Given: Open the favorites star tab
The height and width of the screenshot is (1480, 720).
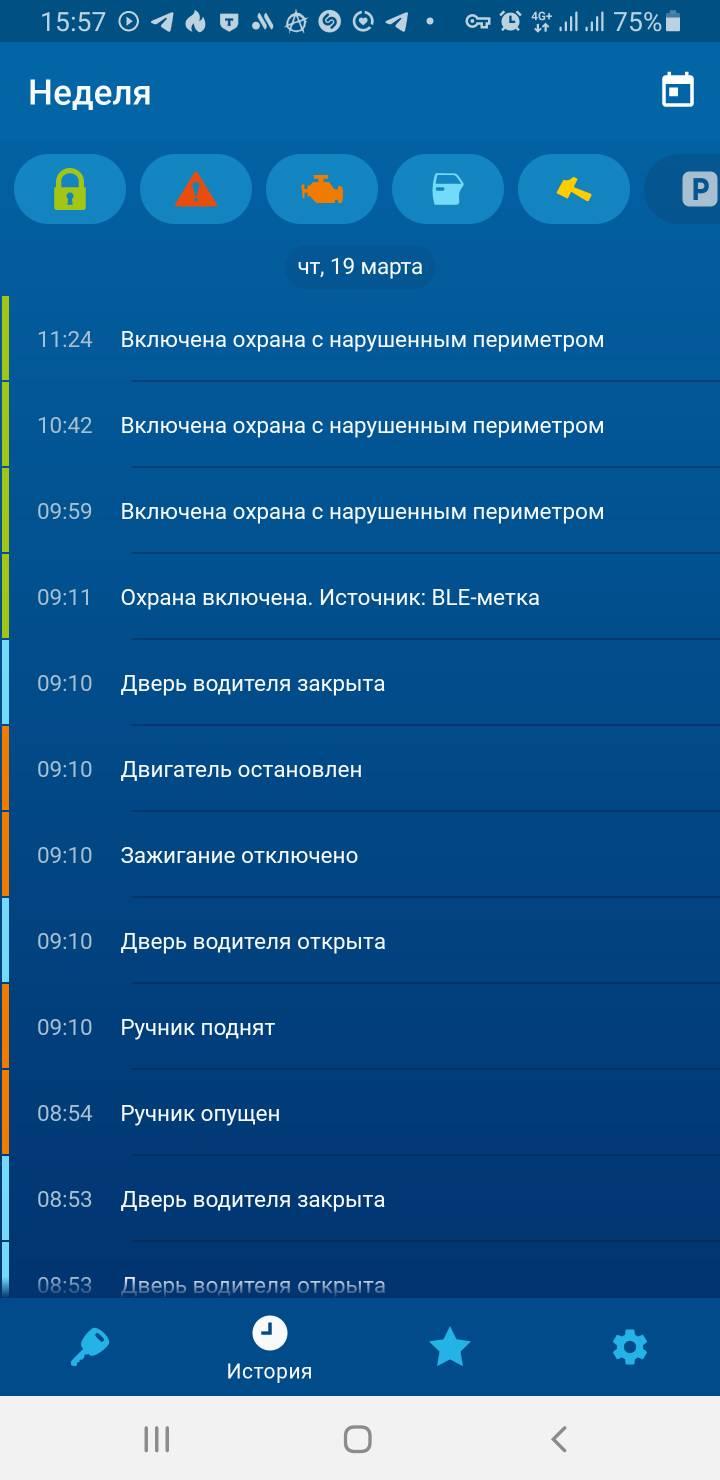Looking at the screenshot, I should 450,1348.
